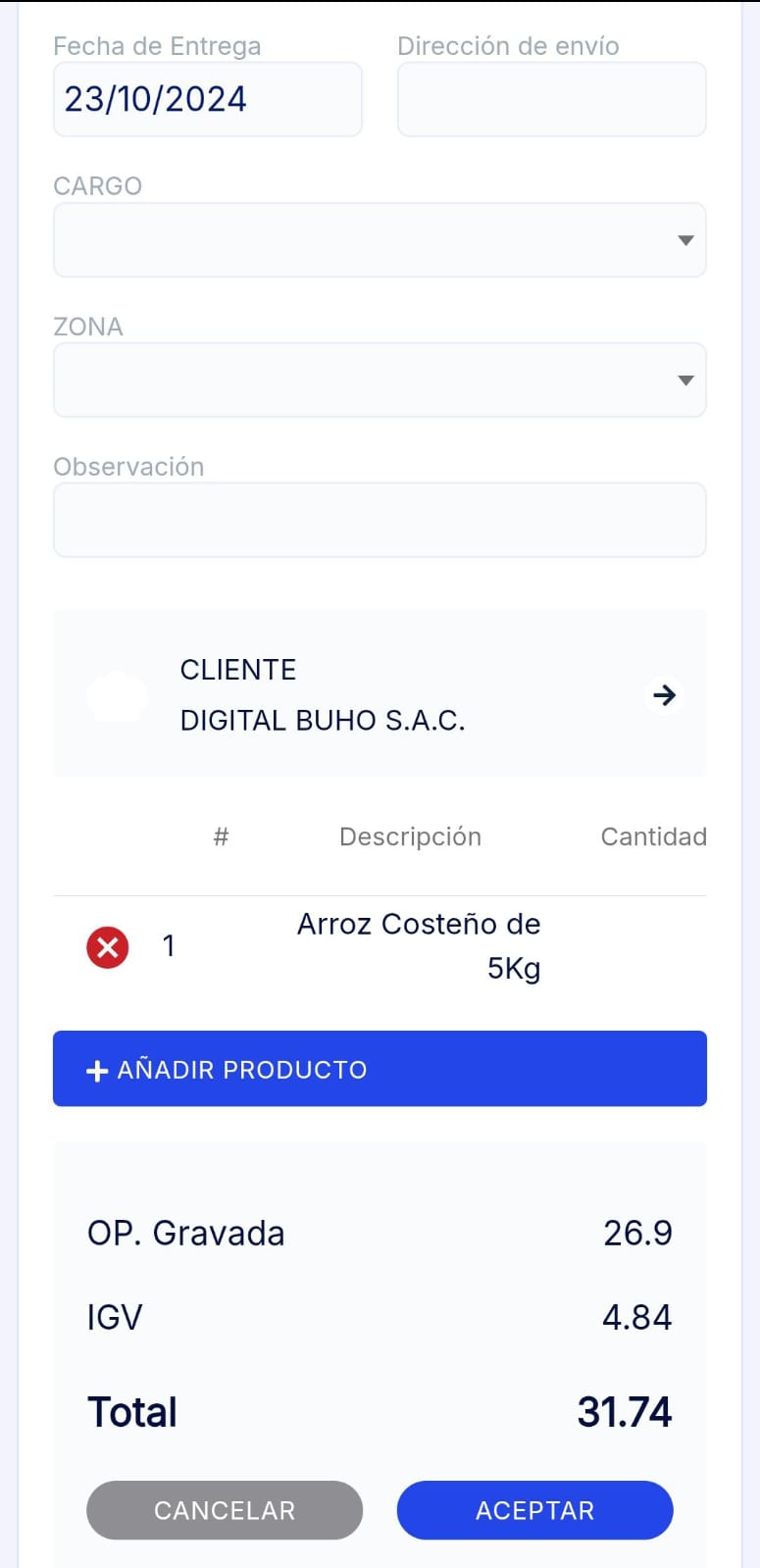Click the Total amount 31.74

(625, 1412)
